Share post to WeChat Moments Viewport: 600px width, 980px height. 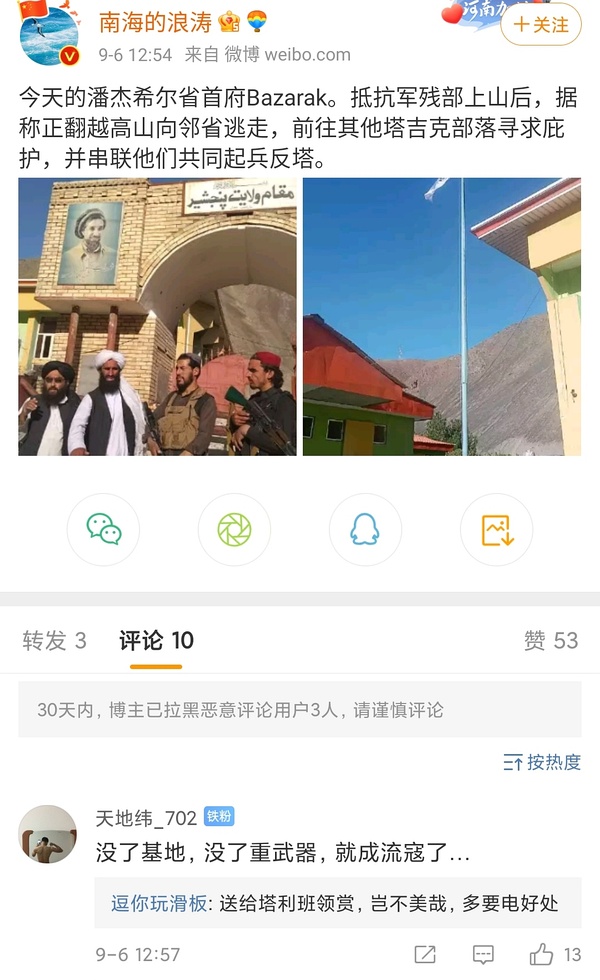(x=234, y=530)
